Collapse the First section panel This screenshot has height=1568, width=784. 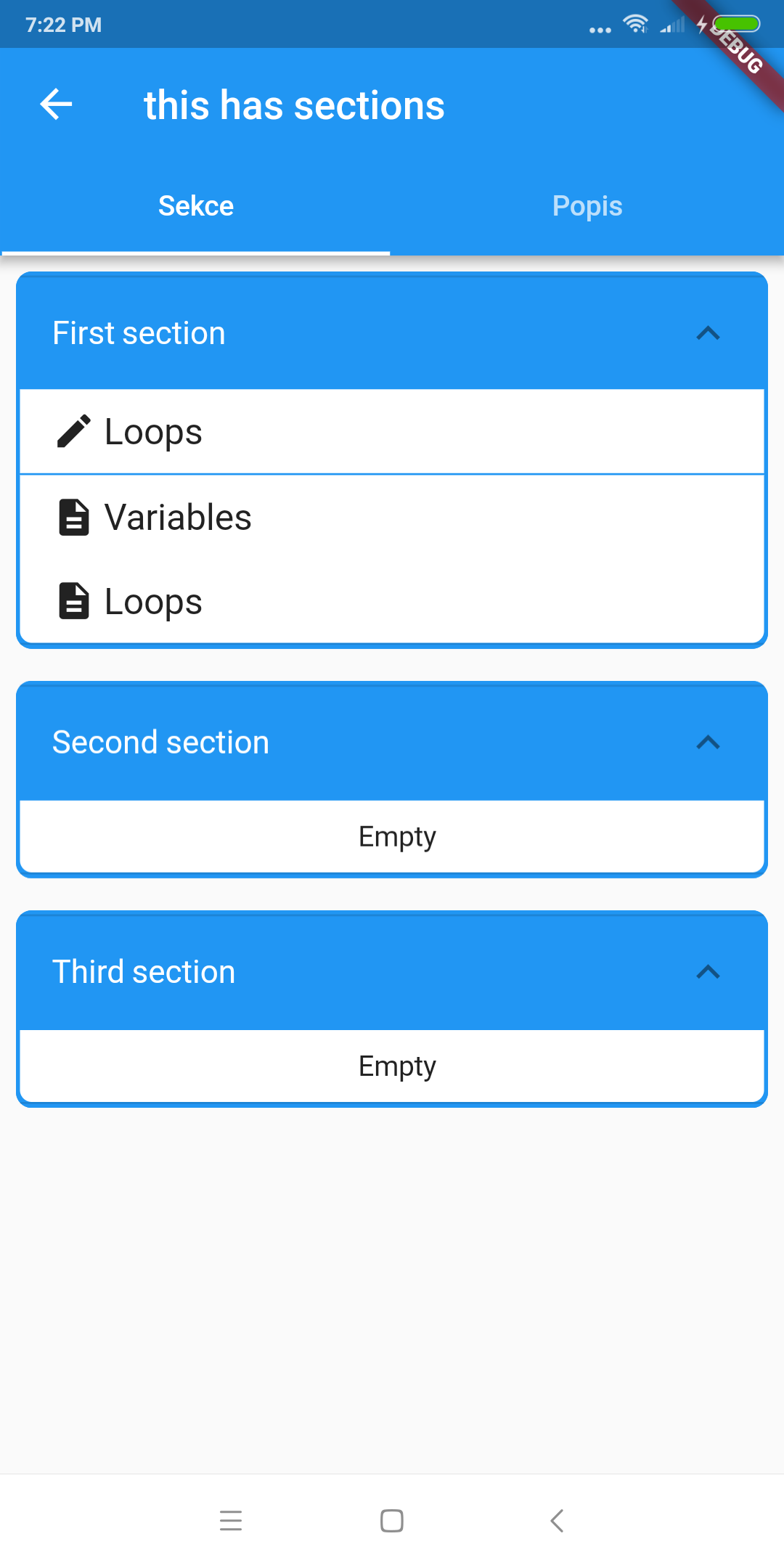tap(708, 333)
